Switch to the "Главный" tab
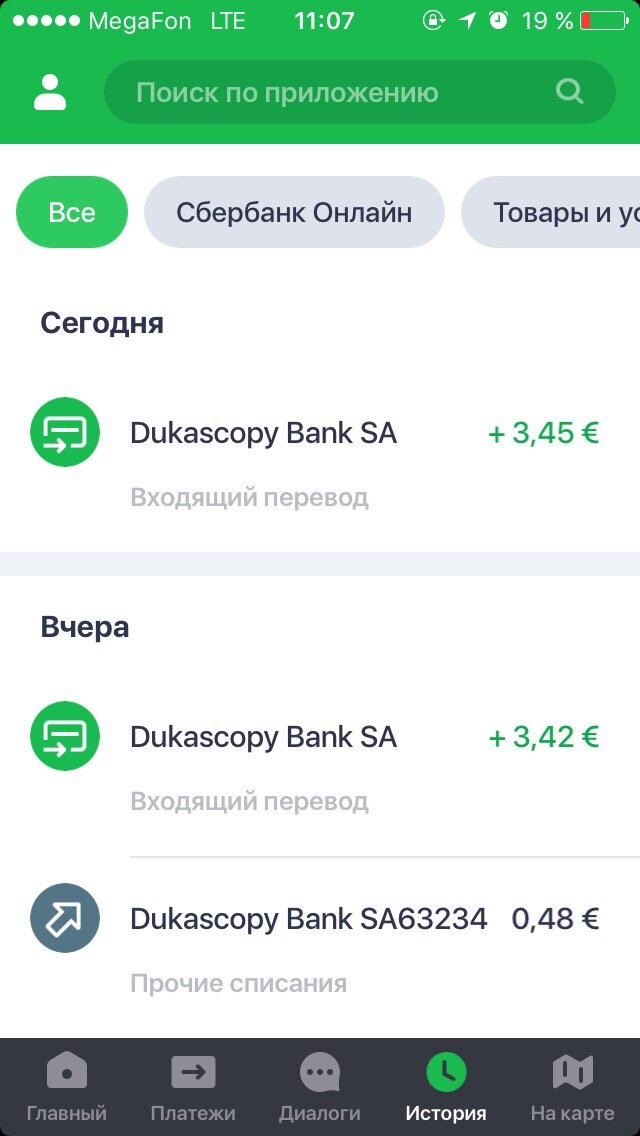The height and width of the screenshot is (1136, 640). coord(66,1088)
